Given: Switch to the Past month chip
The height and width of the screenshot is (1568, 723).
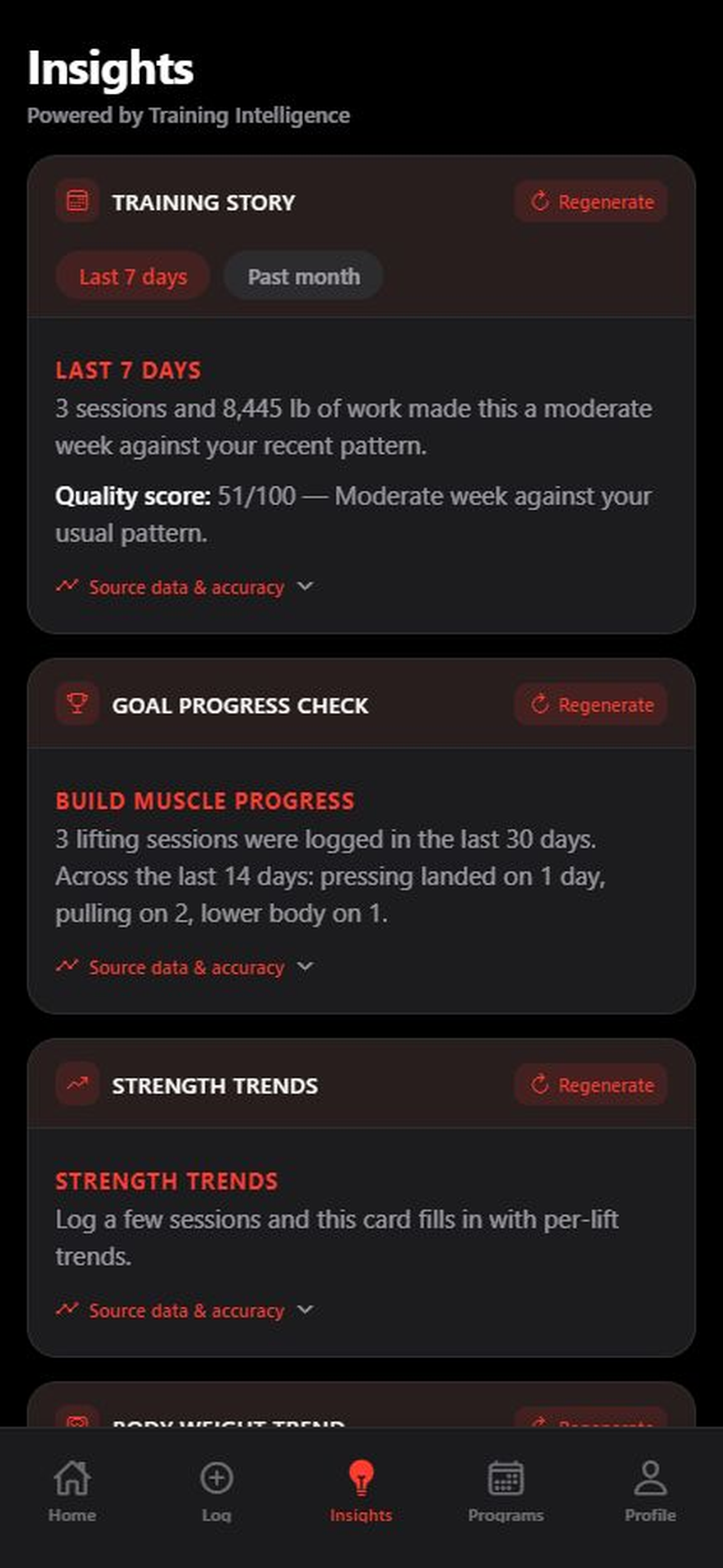Looking at the screenshot, I should click(x=303, y=277).
